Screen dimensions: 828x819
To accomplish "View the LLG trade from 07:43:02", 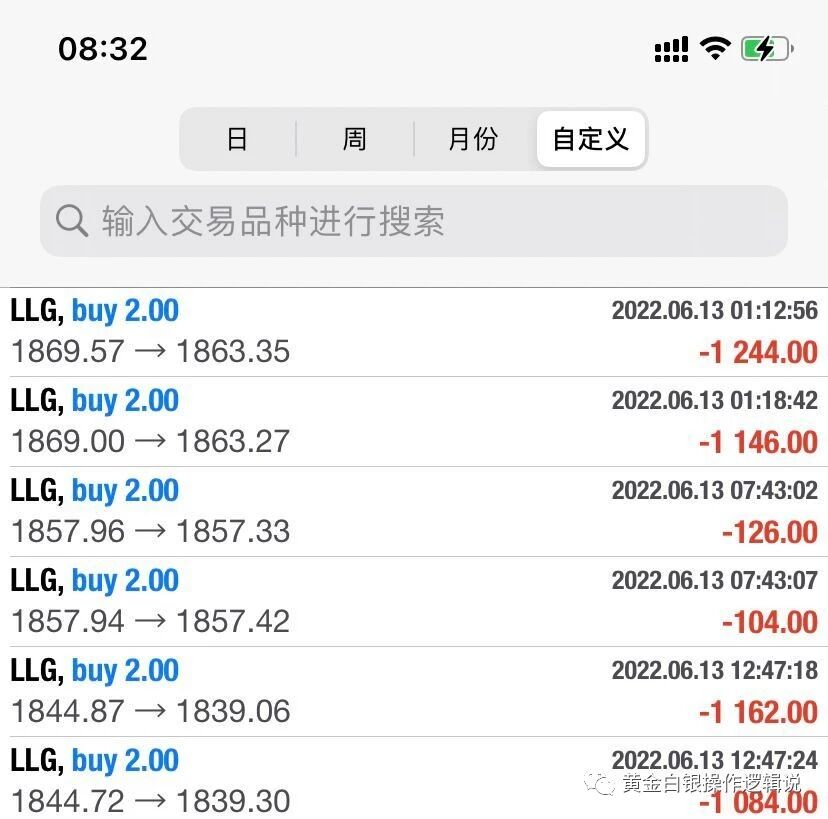I will point(414,512).
